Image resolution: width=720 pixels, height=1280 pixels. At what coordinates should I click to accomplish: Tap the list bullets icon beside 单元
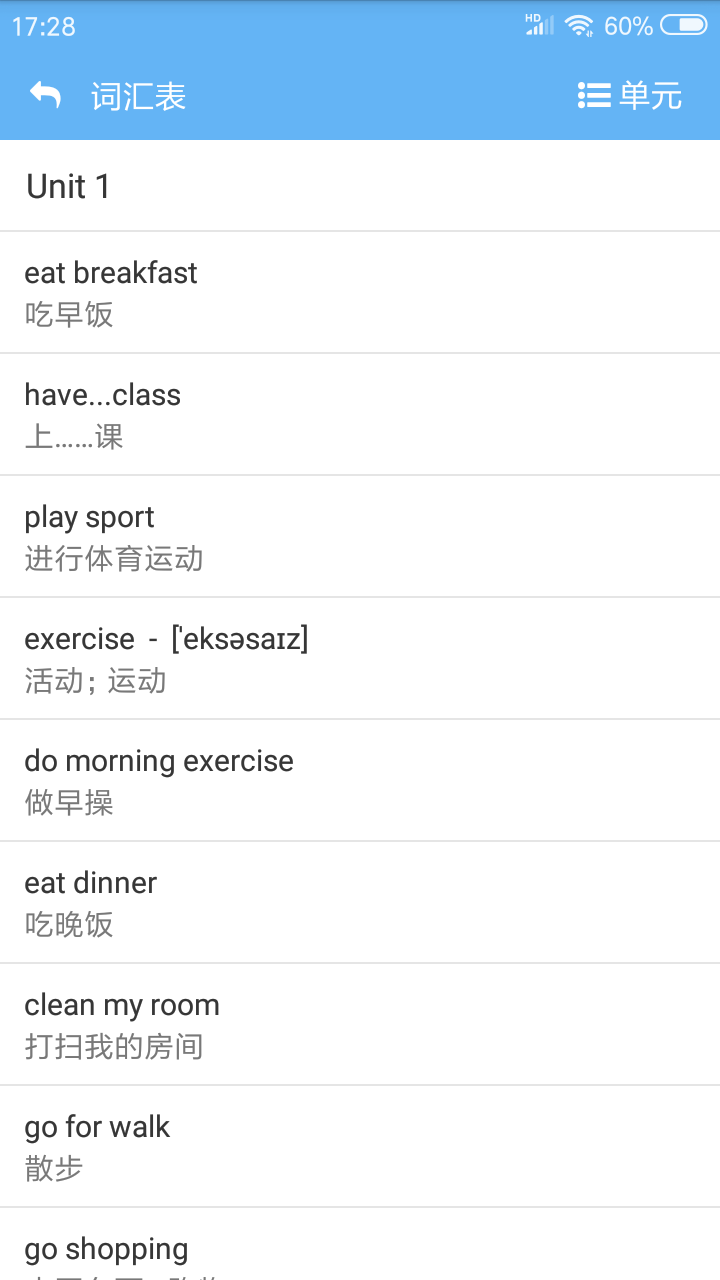(594, 95)
